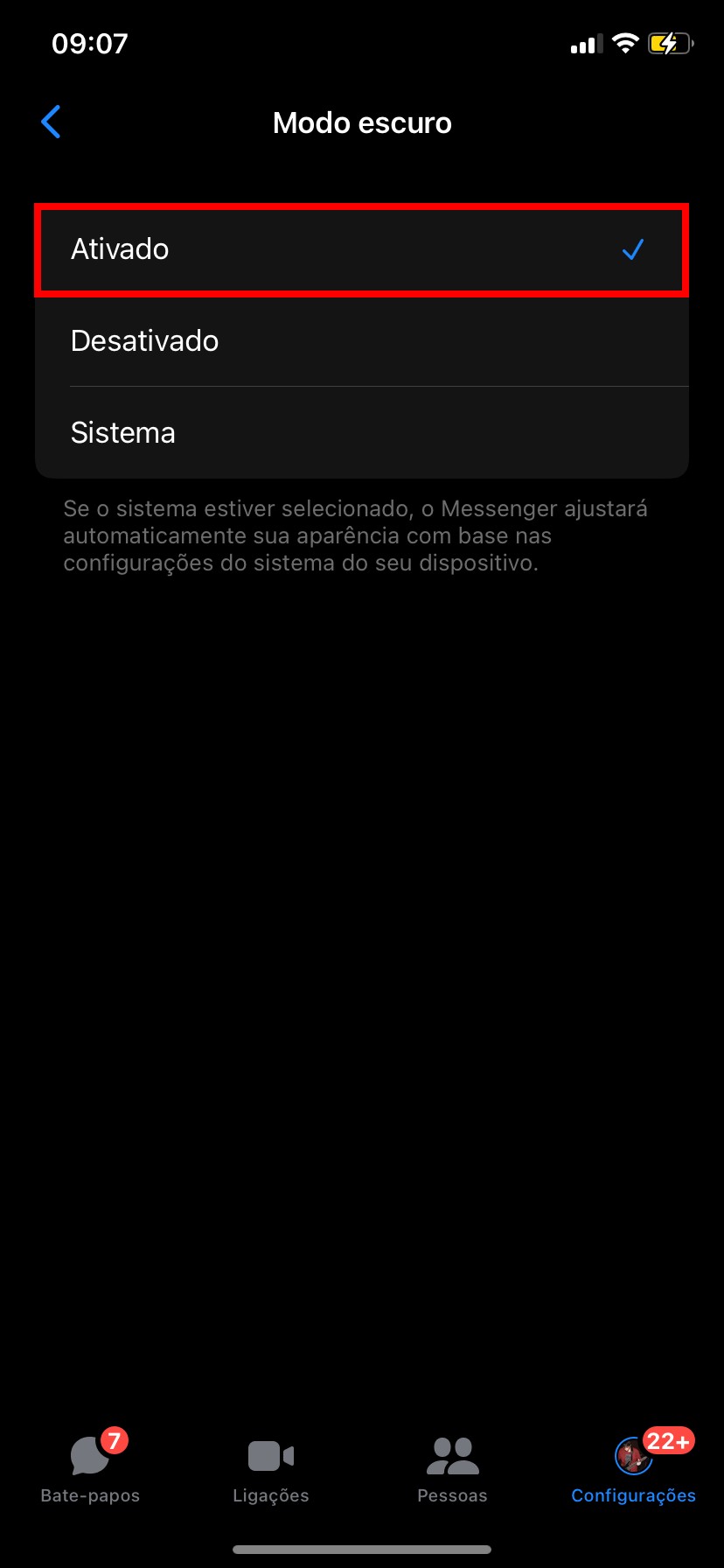Open the Ligações tab
The width and height of the screenshot is (724, 1568).
[x=271, y=1470]
